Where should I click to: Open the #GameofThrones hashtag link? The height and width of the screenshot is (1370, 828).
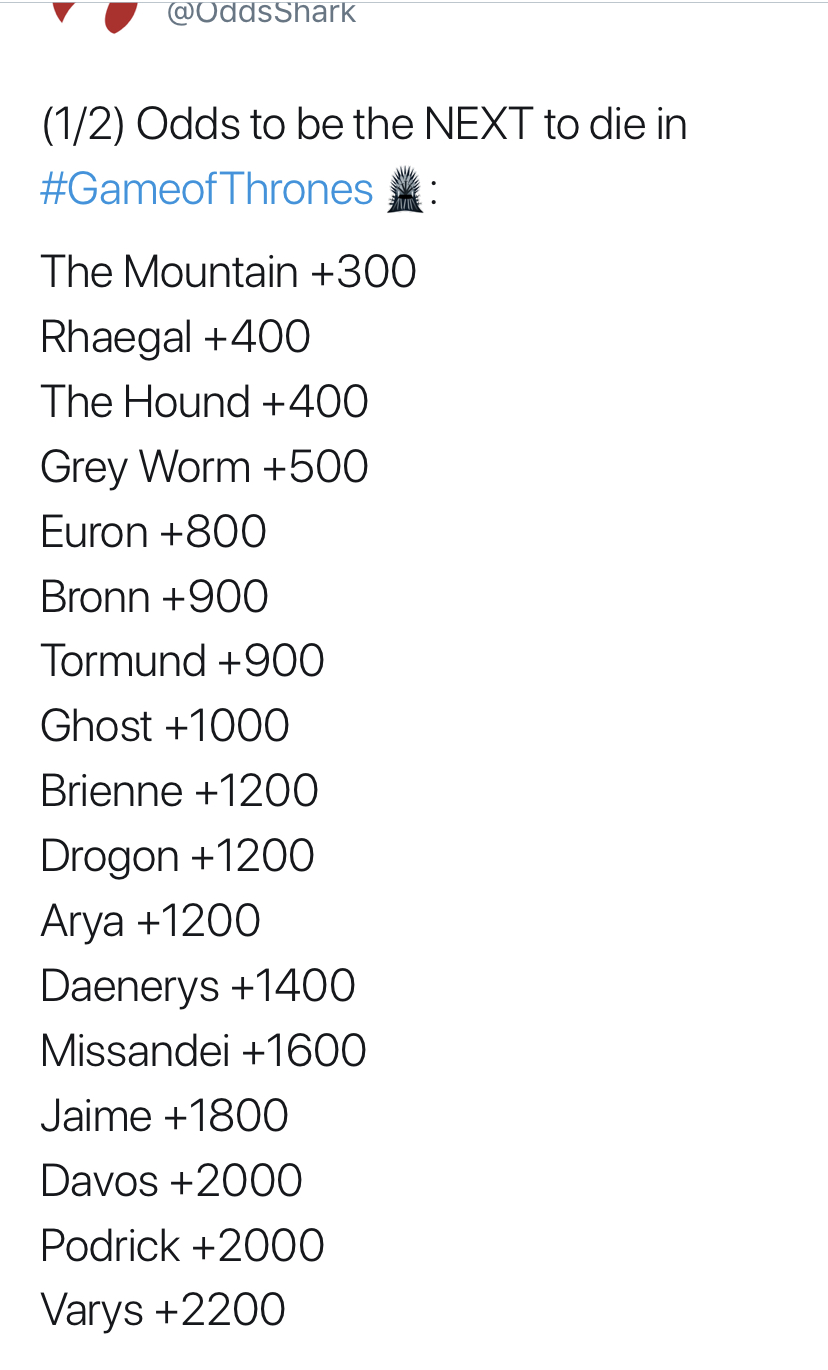pyautogui.click(x=206, y=189)
